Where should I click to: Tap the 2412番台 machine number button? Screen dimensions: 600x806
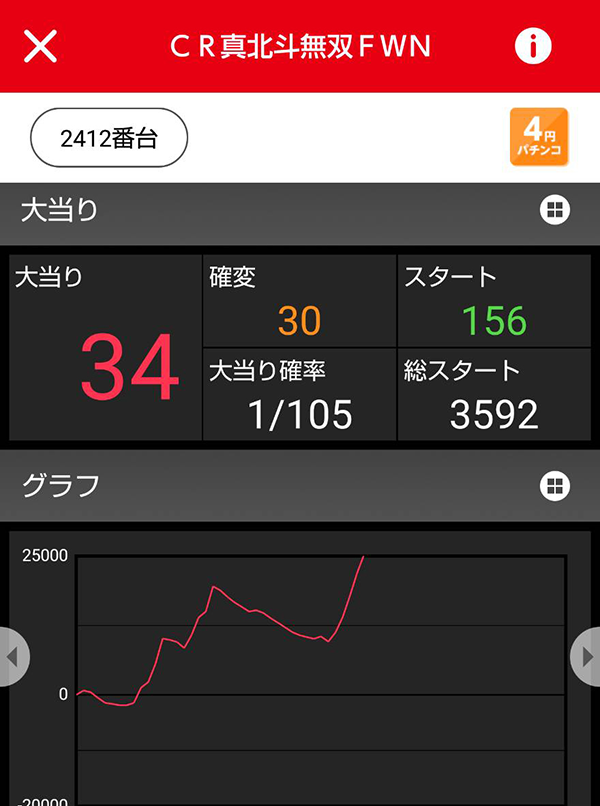point(109,139)
